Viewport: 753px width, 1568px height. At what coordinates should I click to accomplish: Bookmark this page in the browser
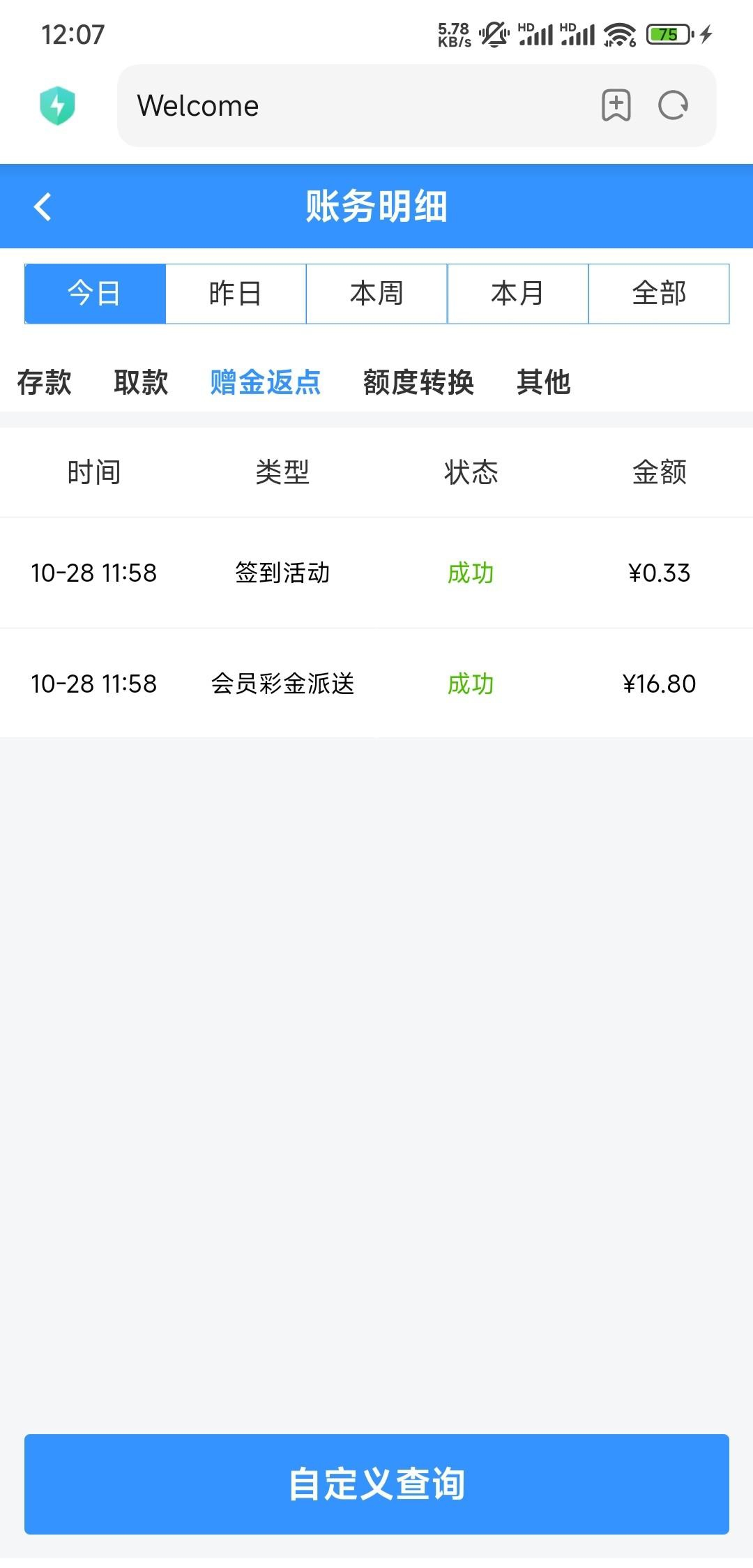[616, 106]
